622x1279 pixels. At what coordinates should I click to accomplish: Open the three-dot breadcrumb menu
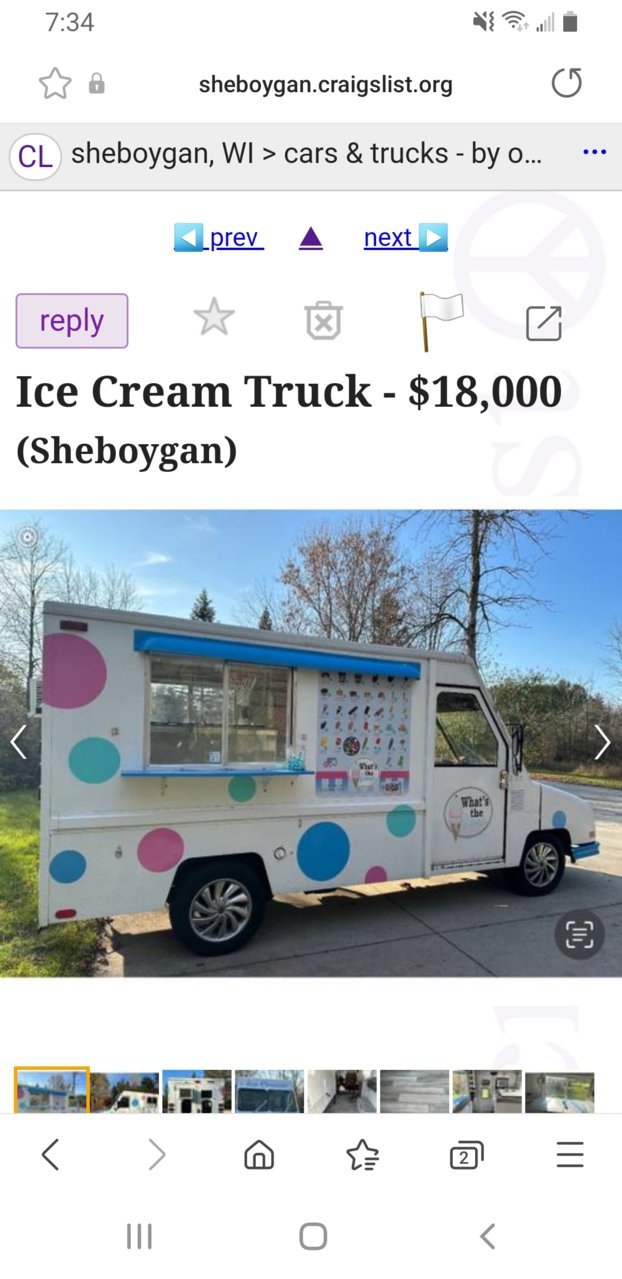(x=594, y=153)
